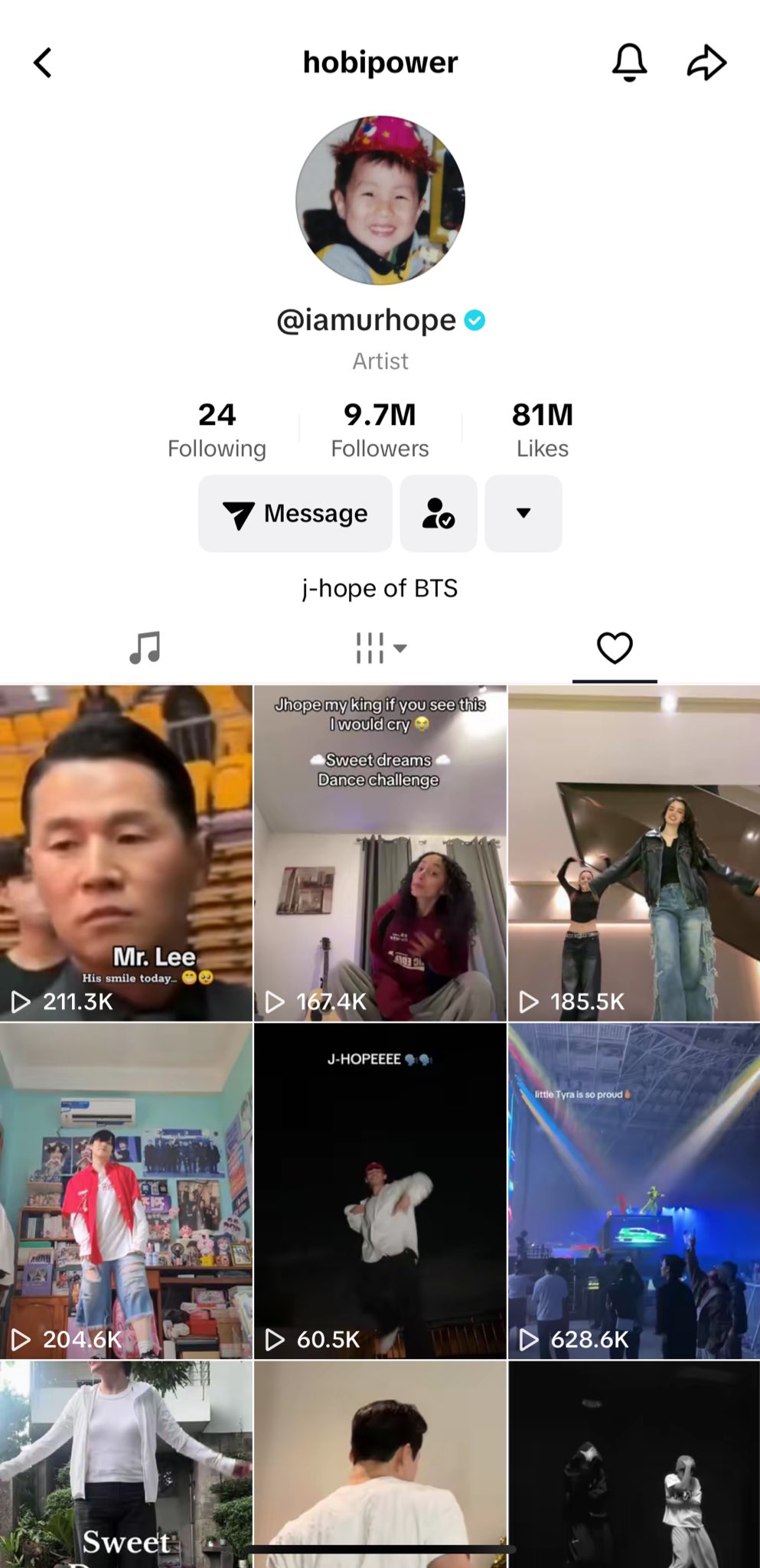760x1568 pixels.
Task: View the Following list
Action: click(x=217, y=430)
